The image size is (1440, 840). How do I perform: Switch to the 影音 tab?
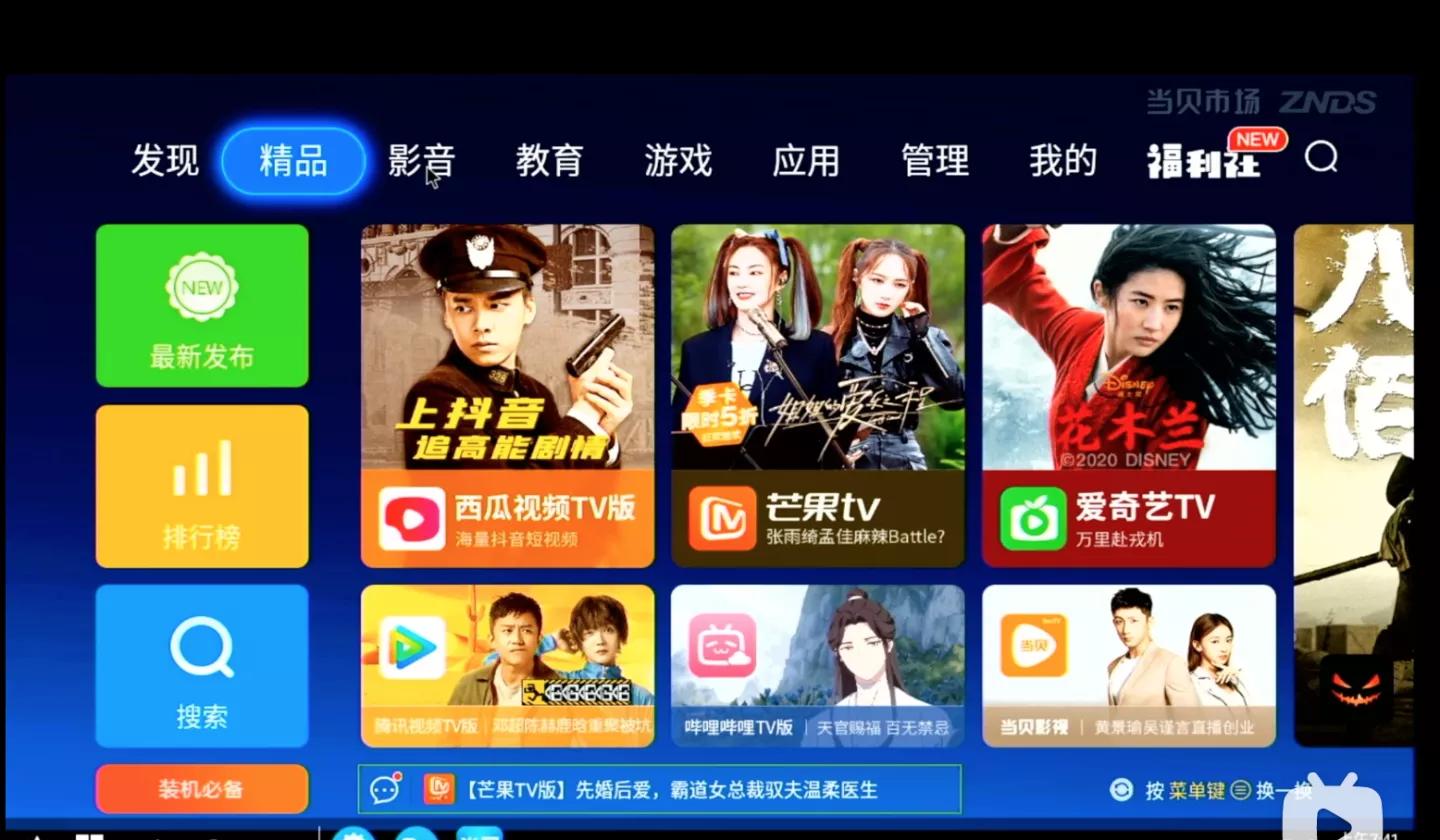tap(421, 161)
